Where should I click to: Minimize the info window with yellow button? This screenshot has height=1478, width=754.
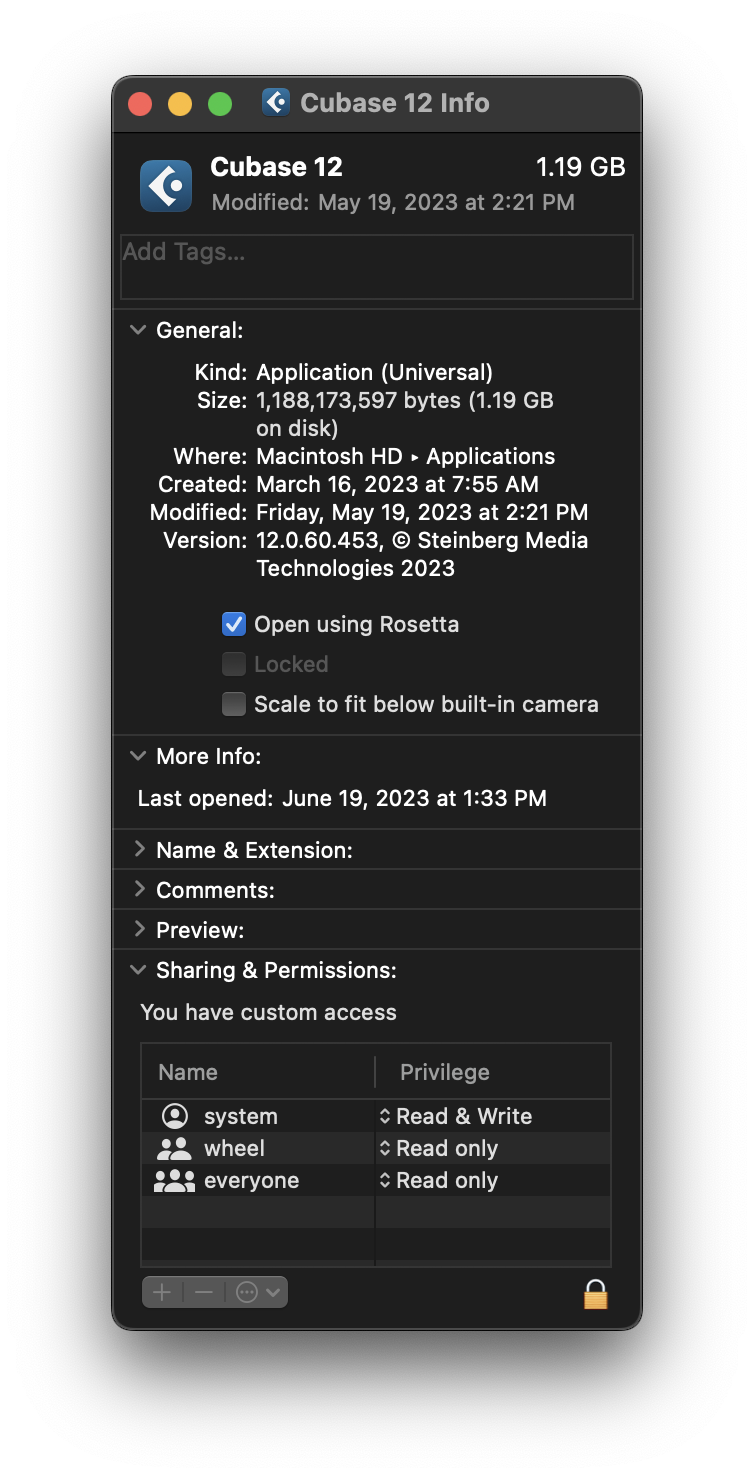click(180, 104)
